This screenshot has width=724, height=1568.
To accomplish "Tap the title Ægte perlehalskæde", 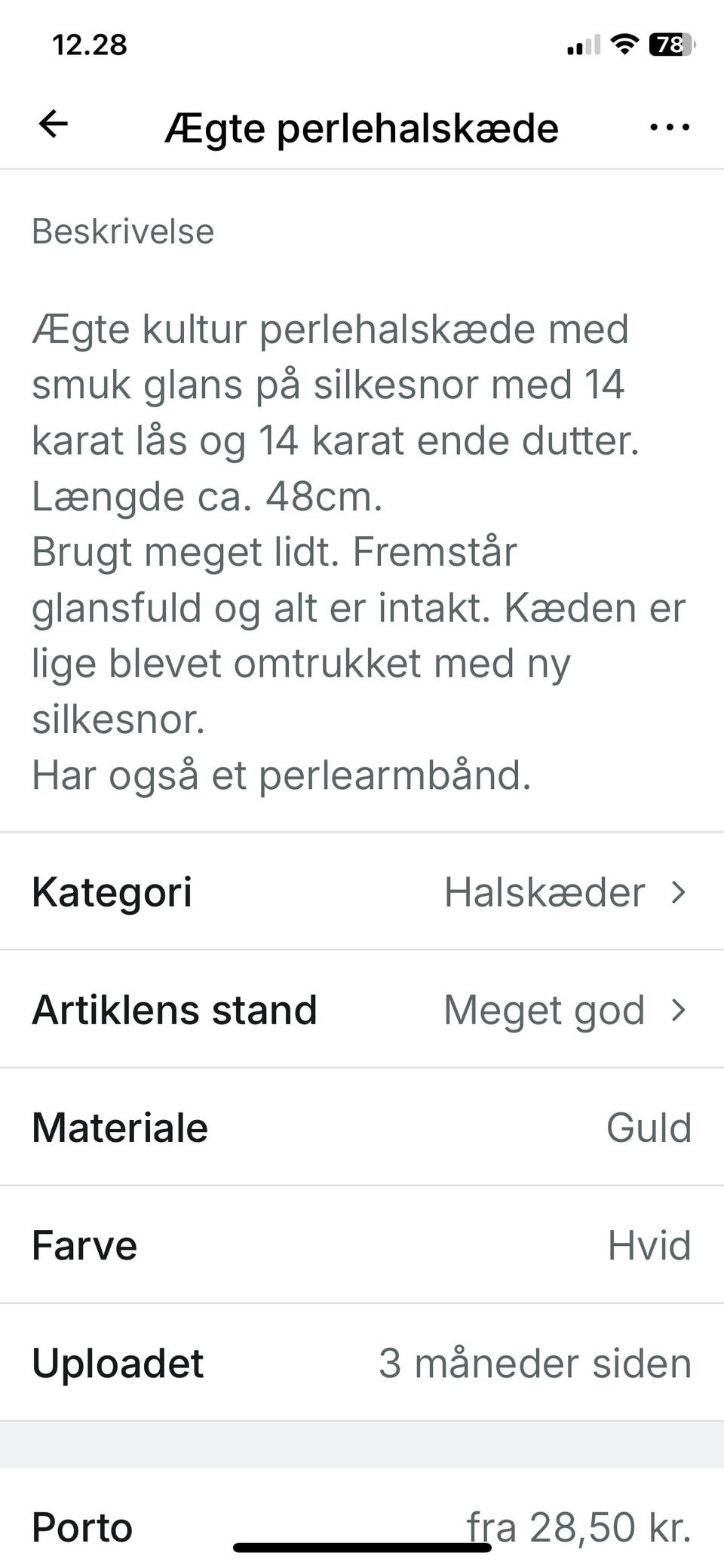I will [362, 127].
